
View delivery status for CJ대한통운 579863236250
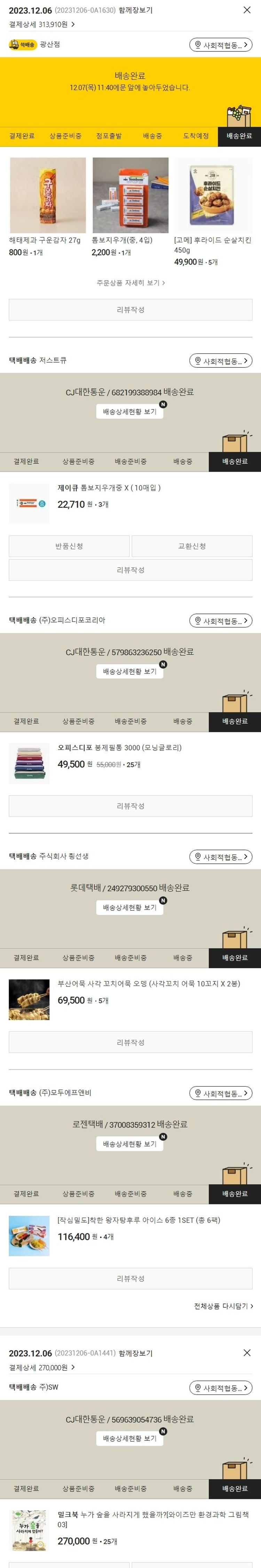(x=129, y=672)
